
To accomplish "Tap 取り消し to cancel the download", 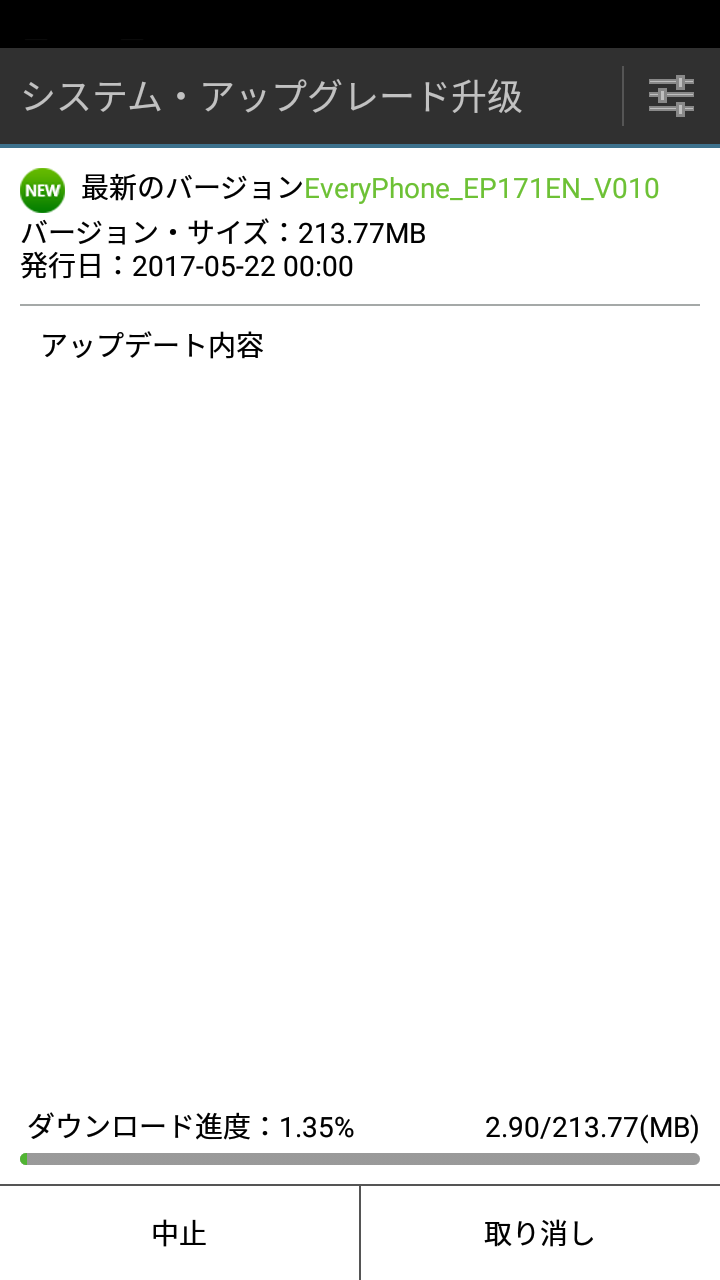I will 540,1233.
